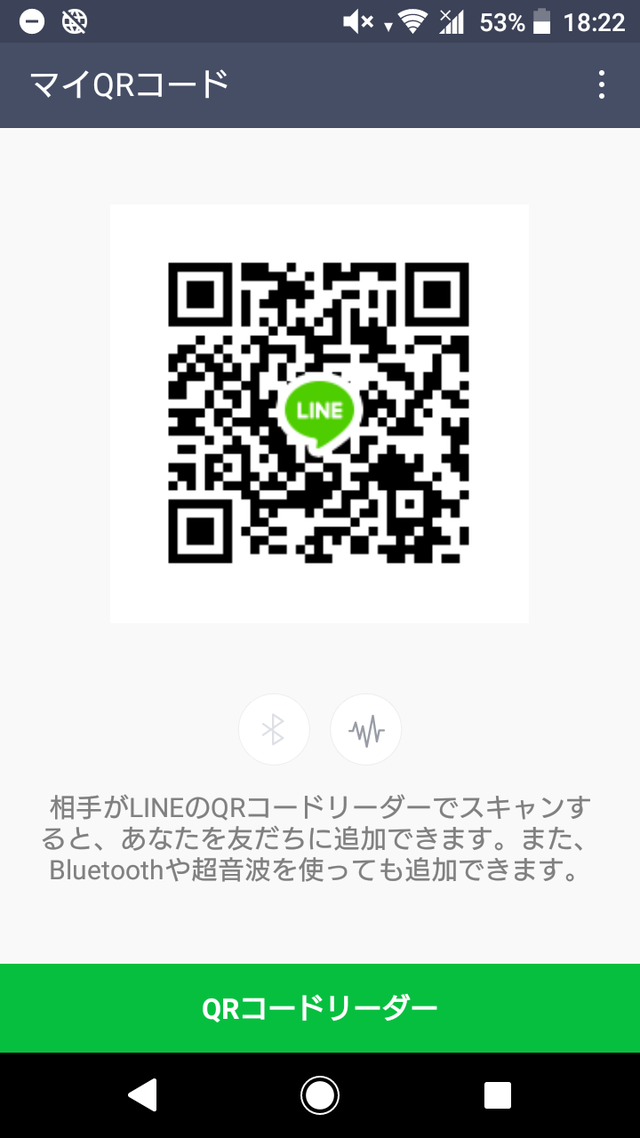
Task: Tap the Bluetooth add-friend icon
Action: point(274,729)
